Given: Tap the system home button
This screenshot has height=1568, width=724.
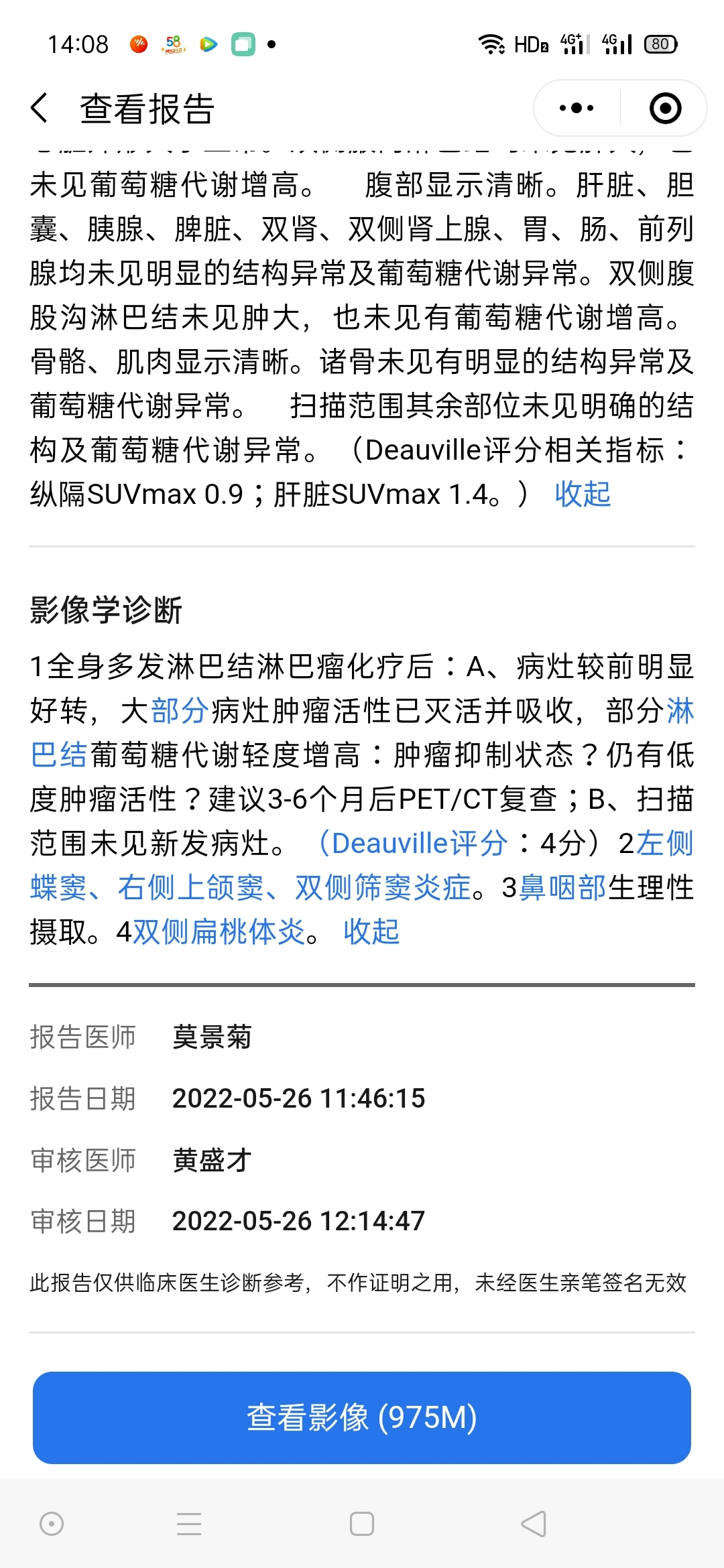Looking at the screenshot, I should [362, 1524].
